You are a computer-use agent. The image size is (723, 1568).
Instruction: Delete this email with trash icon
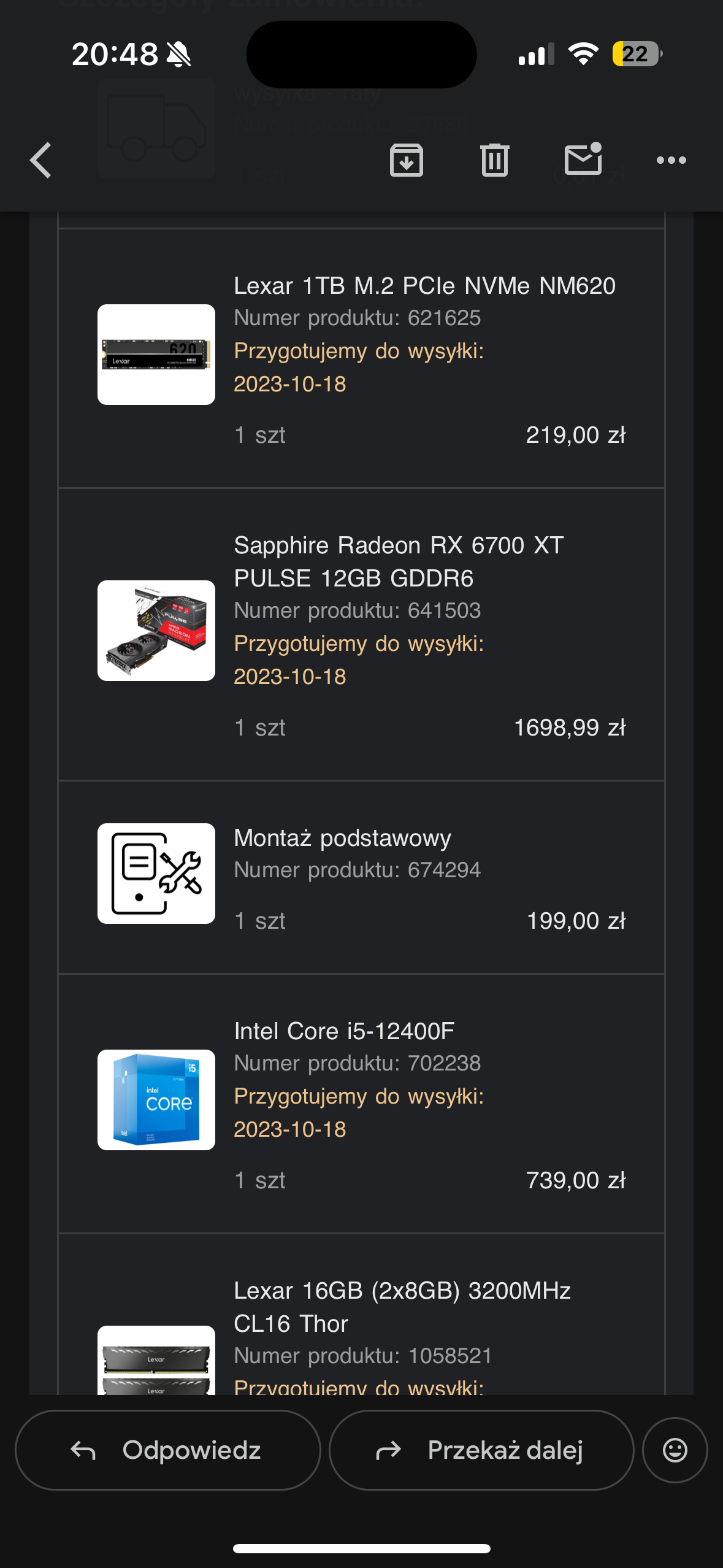(x=494, y=160)
